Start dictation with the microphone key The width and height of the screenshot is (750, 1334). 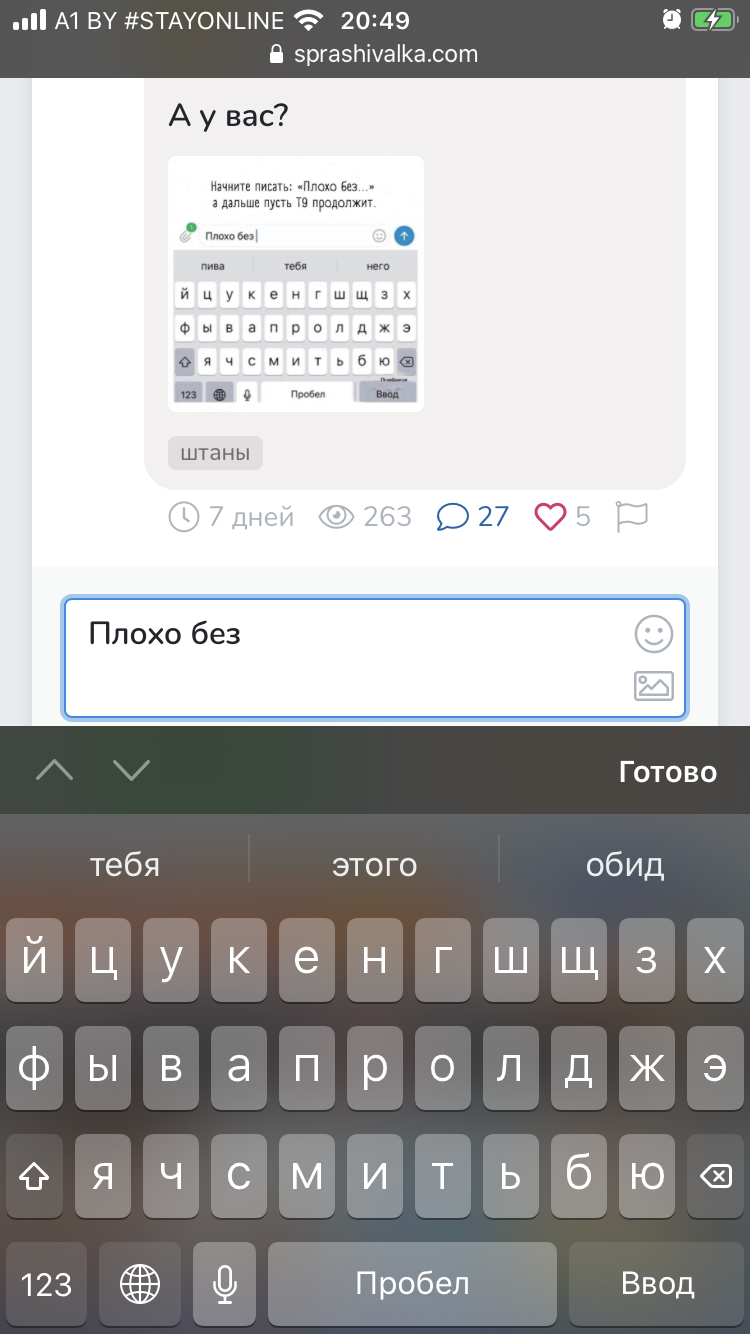tap(225, 1283)
